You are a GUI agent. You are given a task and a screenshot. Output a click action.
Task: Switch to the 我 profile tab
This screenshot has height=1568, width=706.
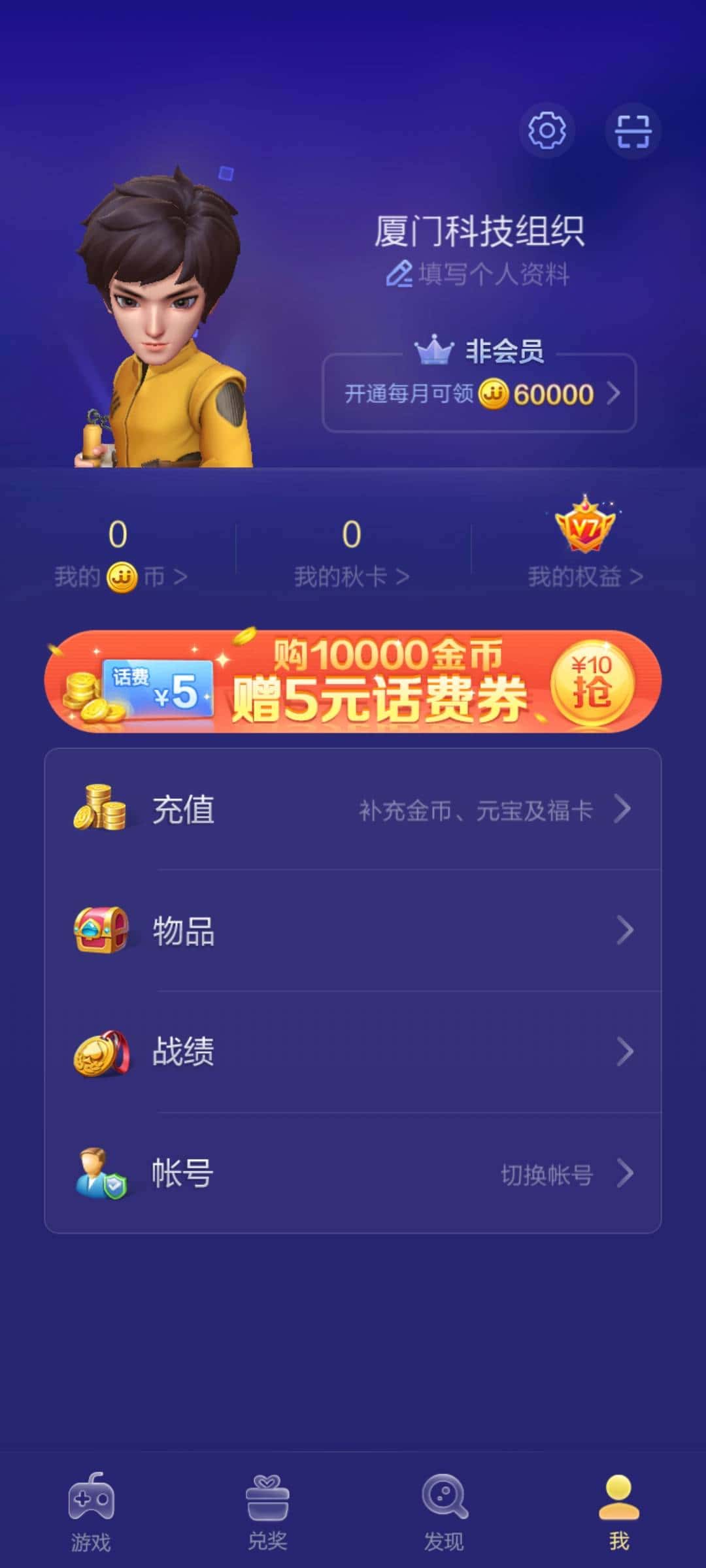click(618, 1496)
